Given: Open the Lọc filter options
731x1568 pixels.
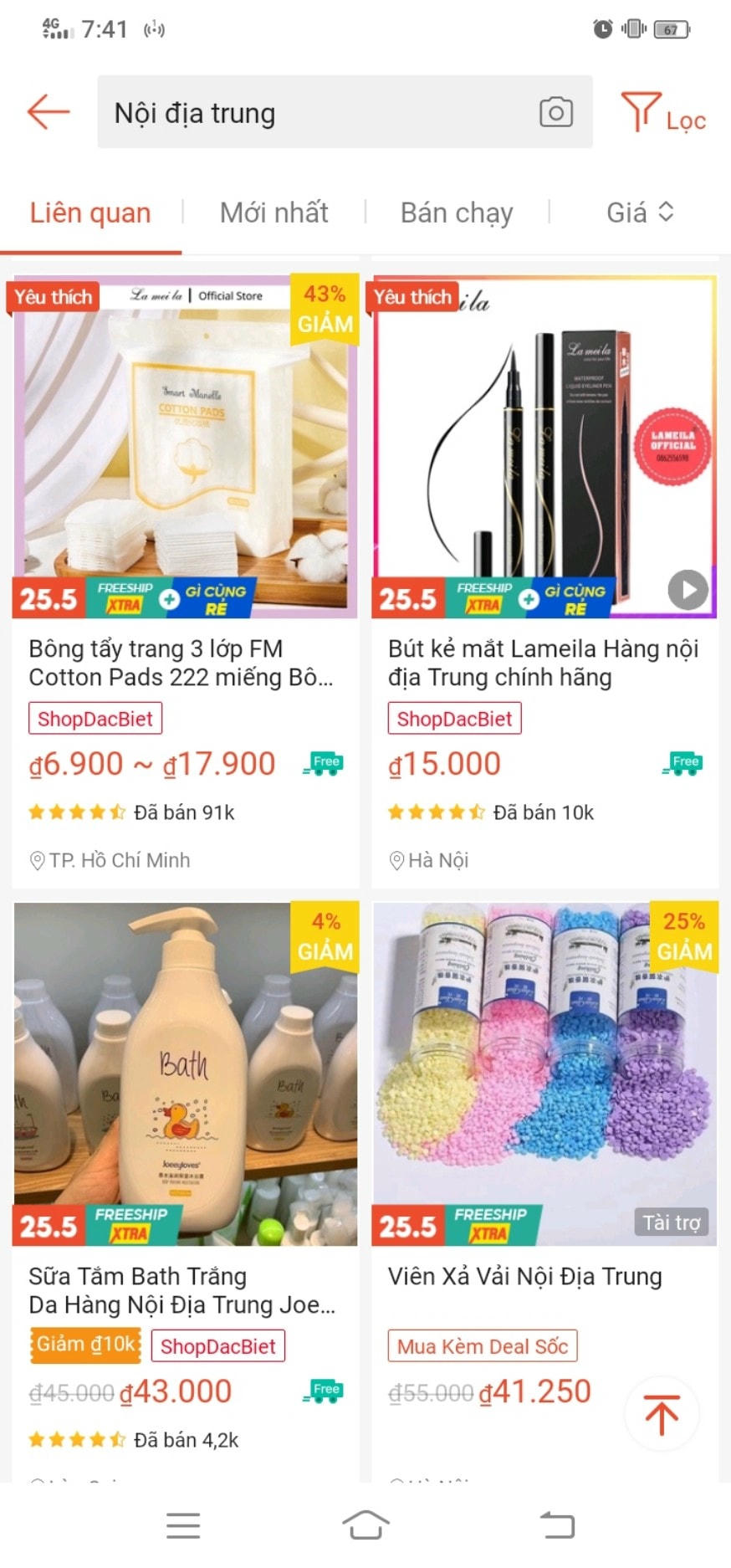Looking at the screenshot, I should 663,114.
